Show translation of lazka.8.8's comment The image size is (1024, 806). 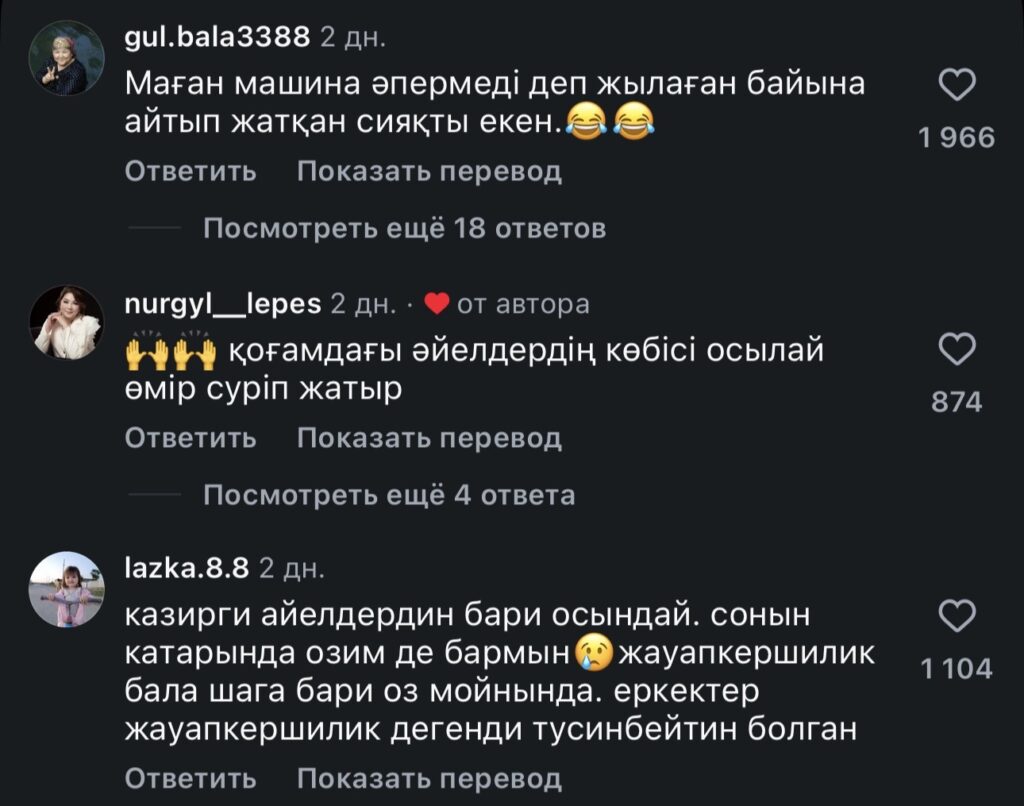pos(429,778)
